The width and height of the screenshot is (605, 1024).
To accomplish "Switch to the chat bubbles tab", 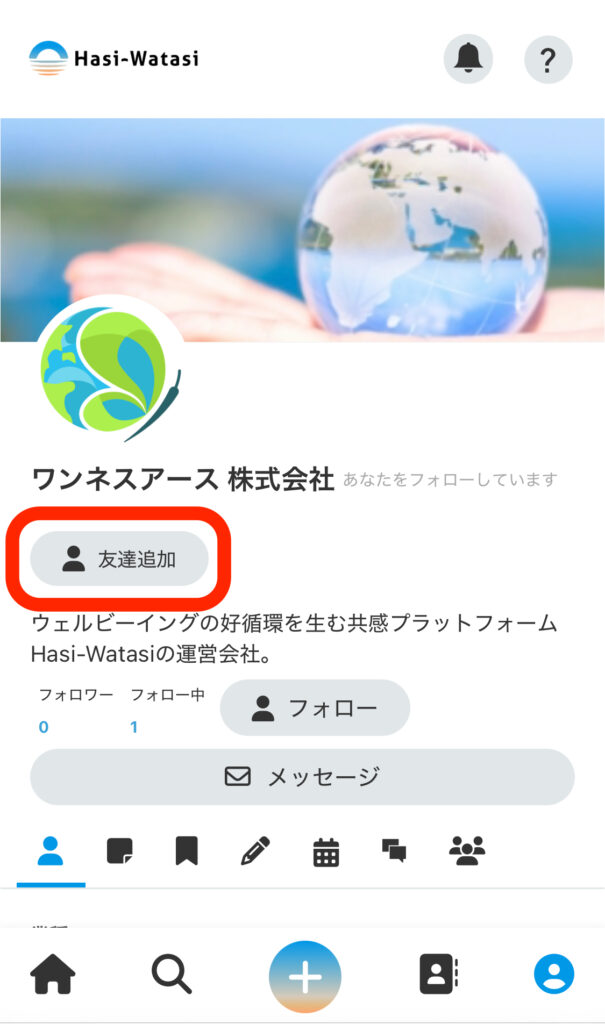I will [x=394, y=852].
